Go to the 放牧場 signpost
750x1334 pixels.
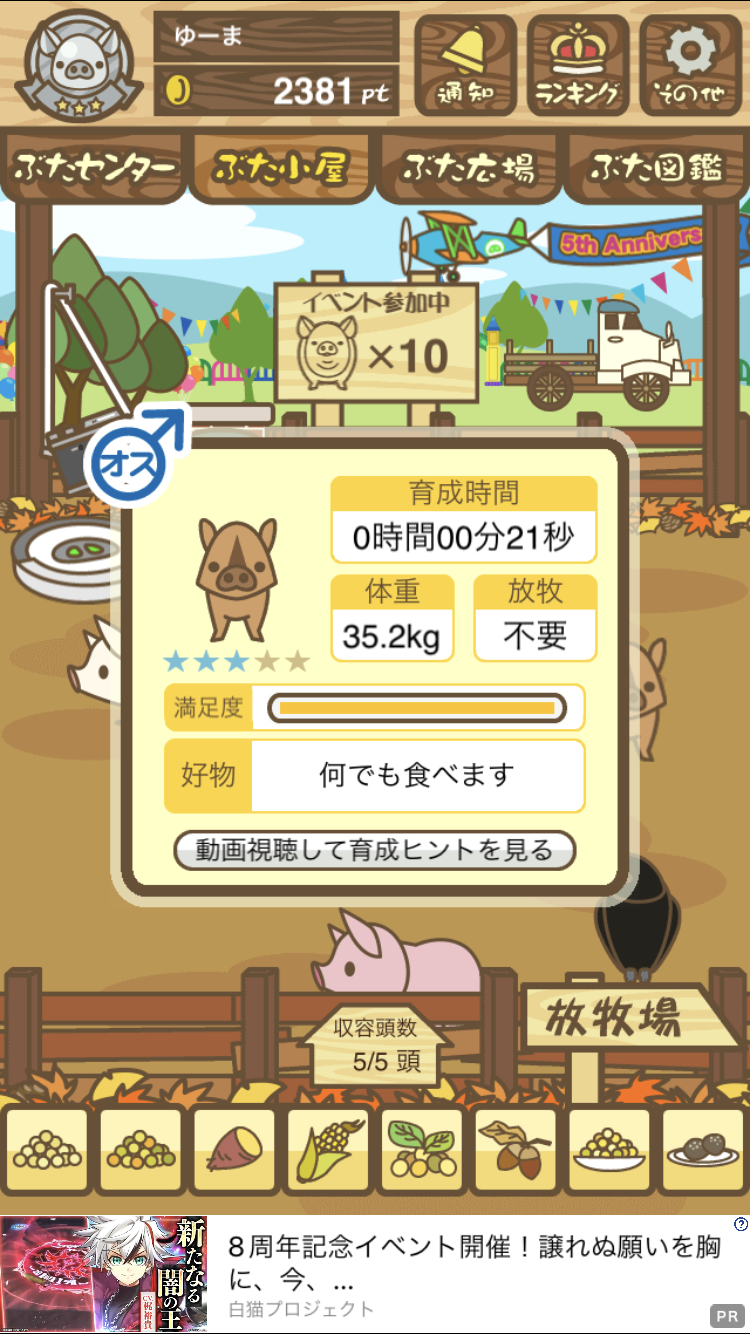coord(623,1017)
